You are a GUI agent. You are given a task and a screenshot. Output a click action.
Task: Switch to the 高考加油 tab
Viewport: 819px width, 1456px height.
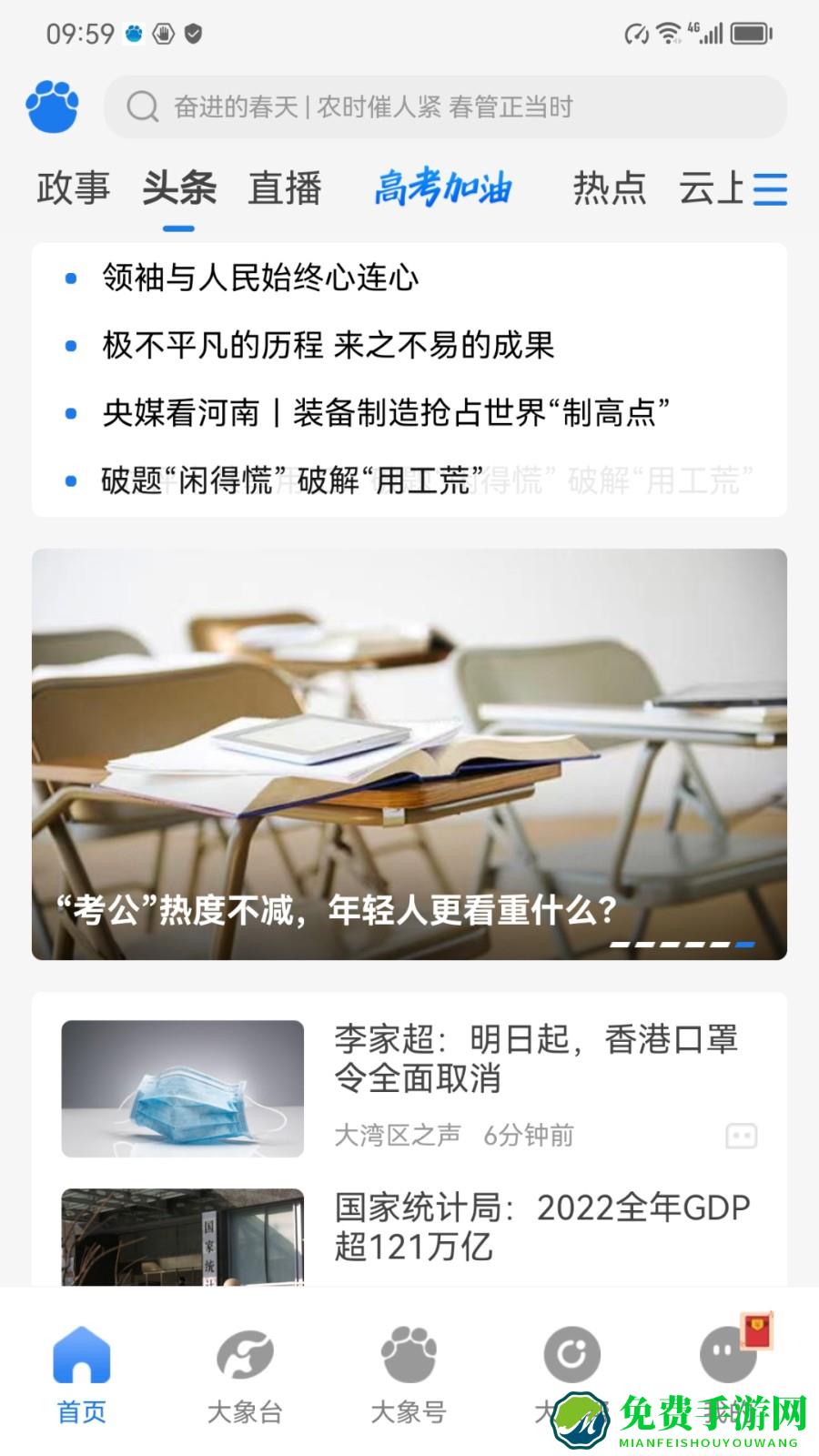[443, 188]
